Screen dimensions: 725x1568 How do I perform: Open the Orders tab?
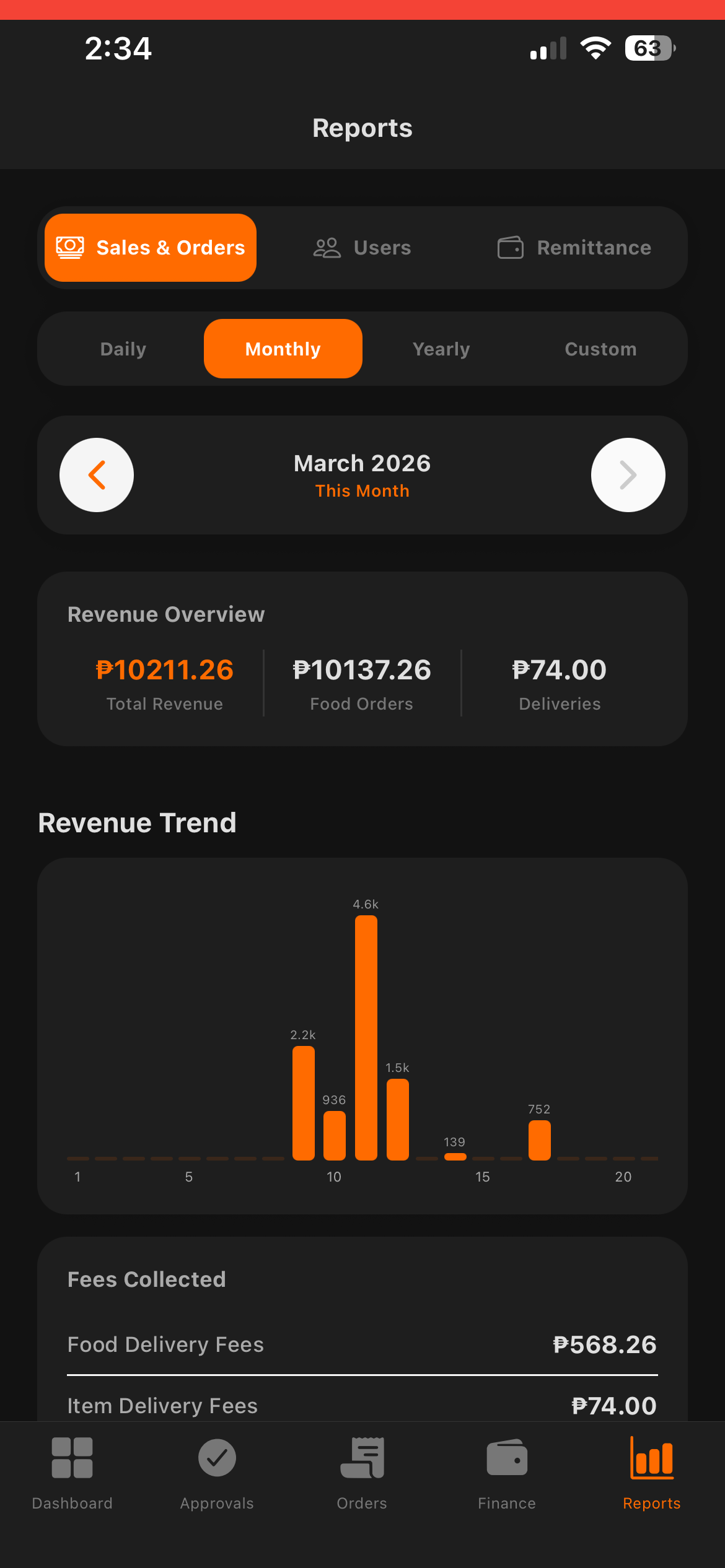(362, 1473)
